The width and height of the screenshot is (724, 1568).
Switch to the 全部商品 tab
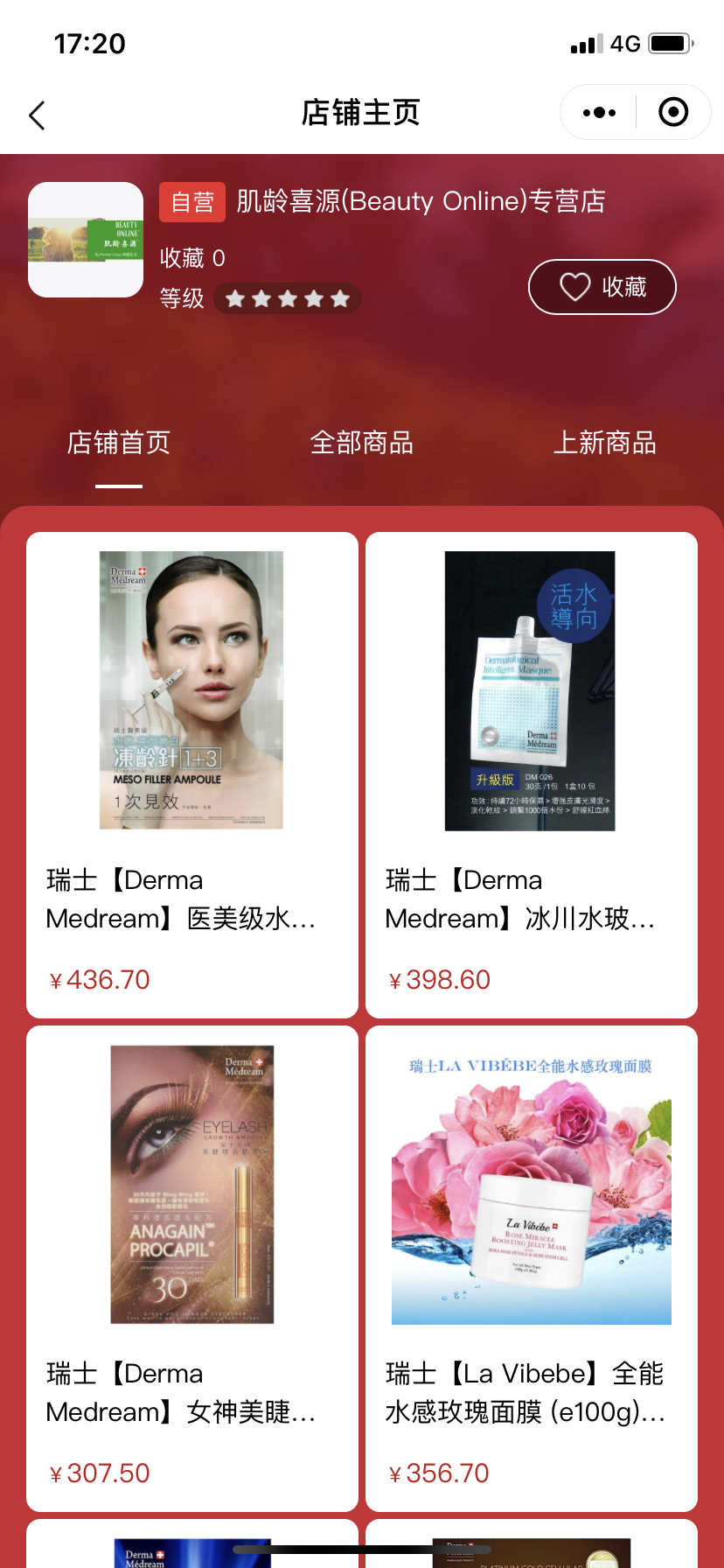tap(361, 443)
